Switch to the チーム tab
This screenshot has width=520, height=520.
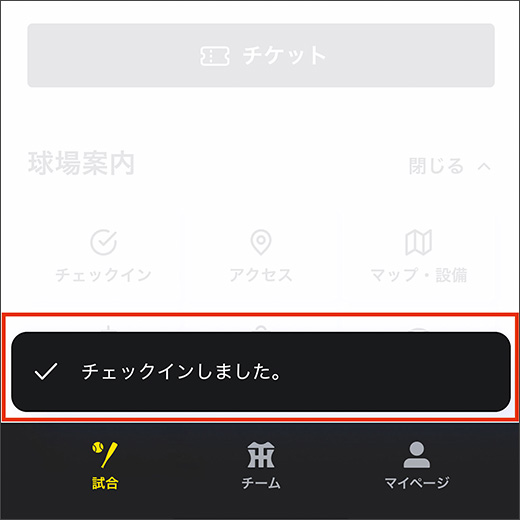tap(261, 466)
